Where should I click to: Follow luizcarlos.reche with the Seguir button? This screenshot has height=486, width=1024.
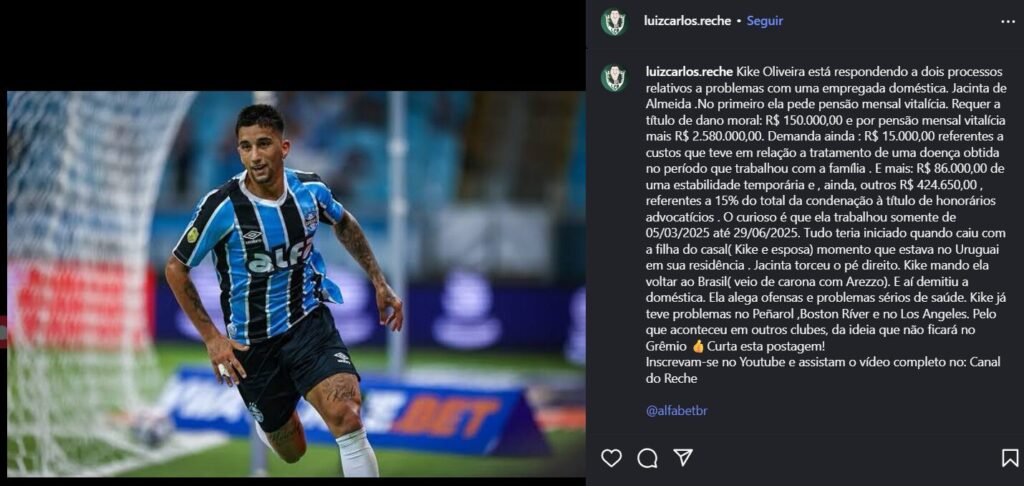tap(765, 21)
